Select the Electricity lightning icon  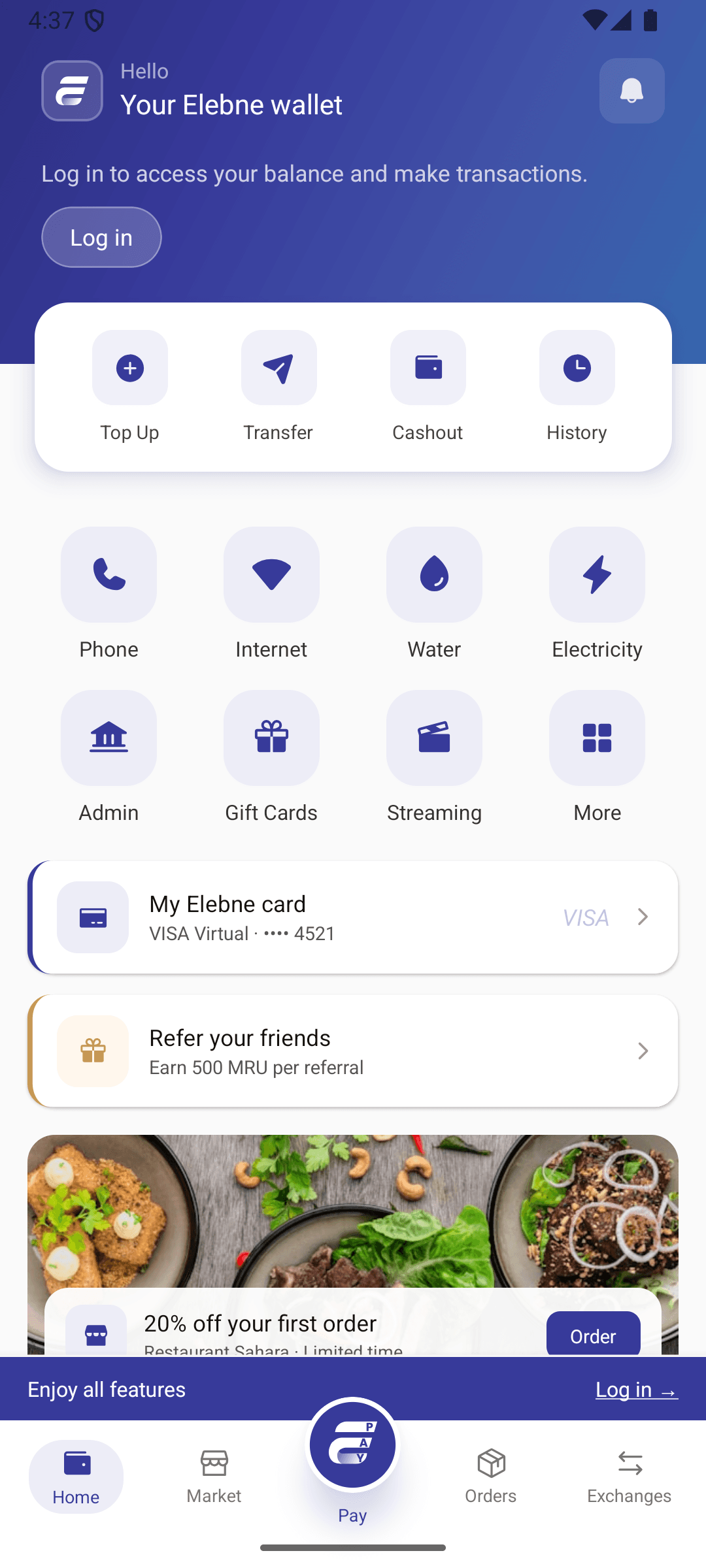tap(596, 574)
